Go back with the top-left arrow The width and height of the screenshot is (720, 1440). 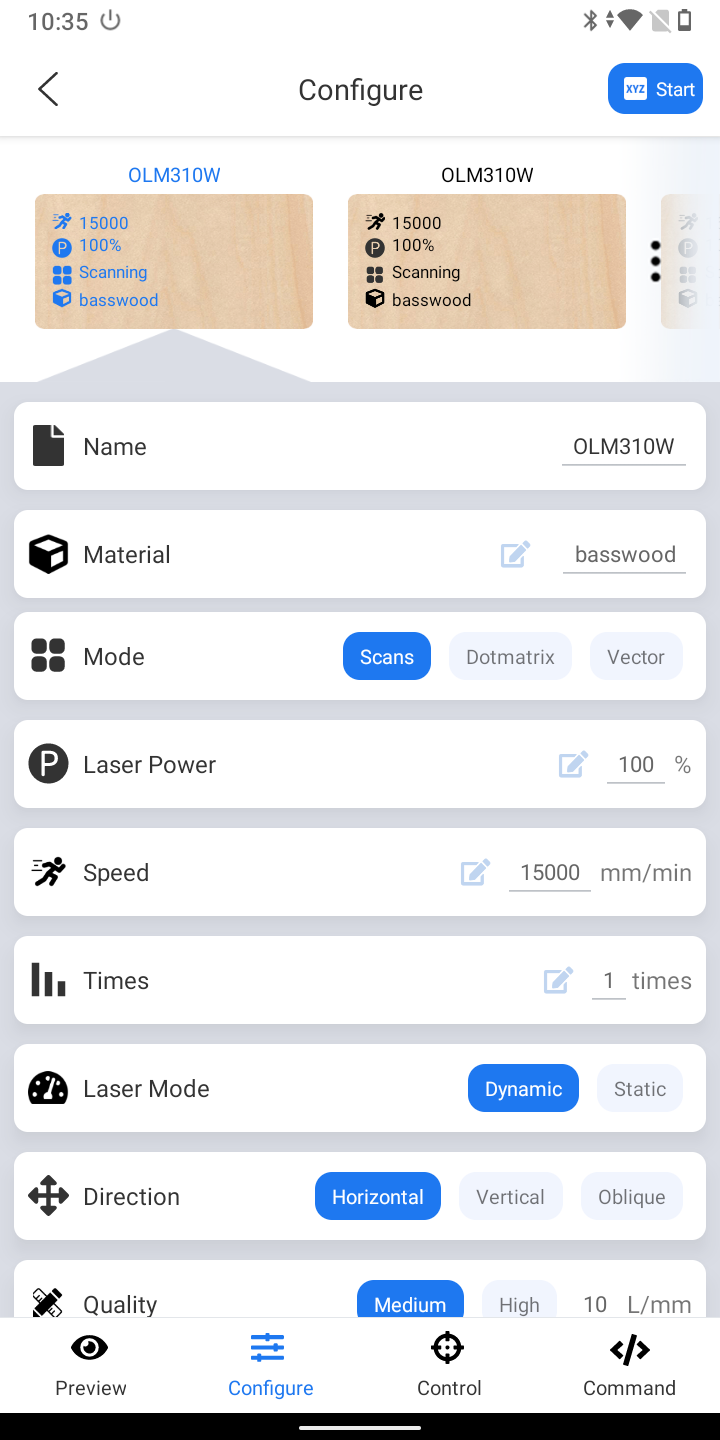point(48,89)
